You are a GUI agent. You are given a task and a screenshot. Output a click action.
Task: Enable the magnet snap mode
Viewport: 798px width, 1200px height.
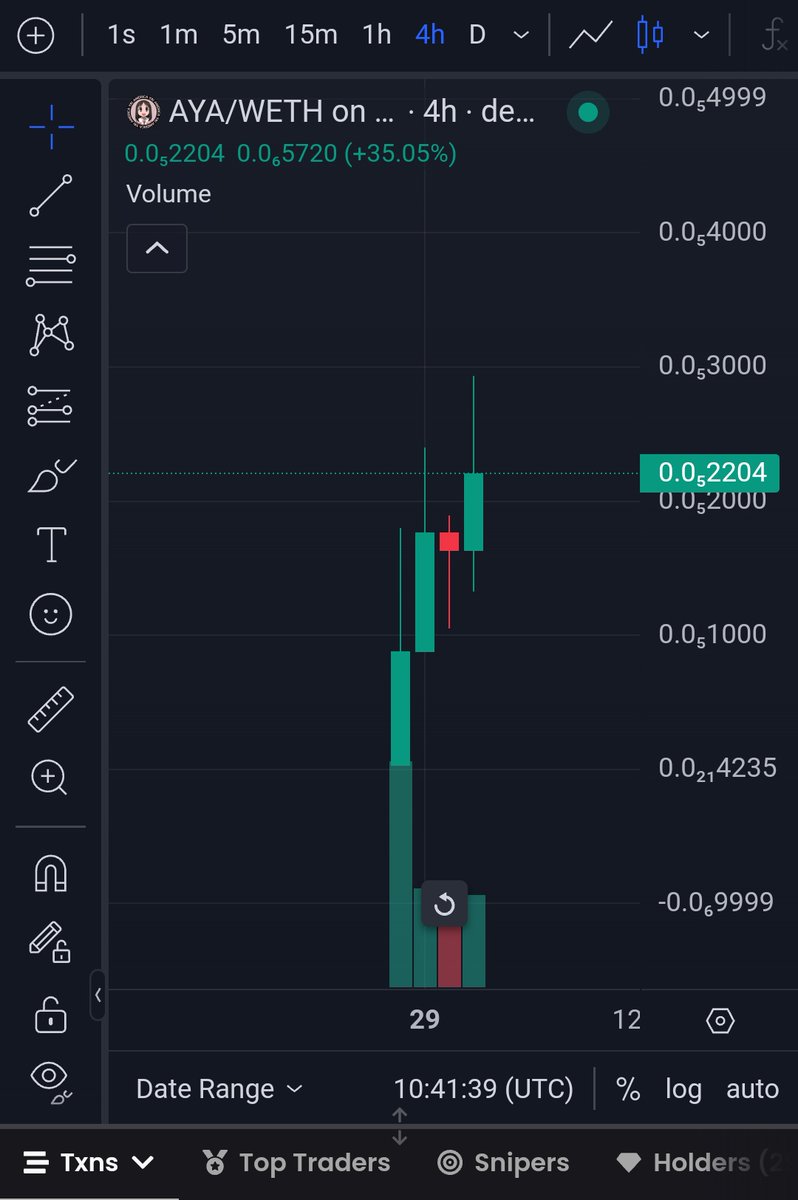pyautogui.click(x=50, y=873)
